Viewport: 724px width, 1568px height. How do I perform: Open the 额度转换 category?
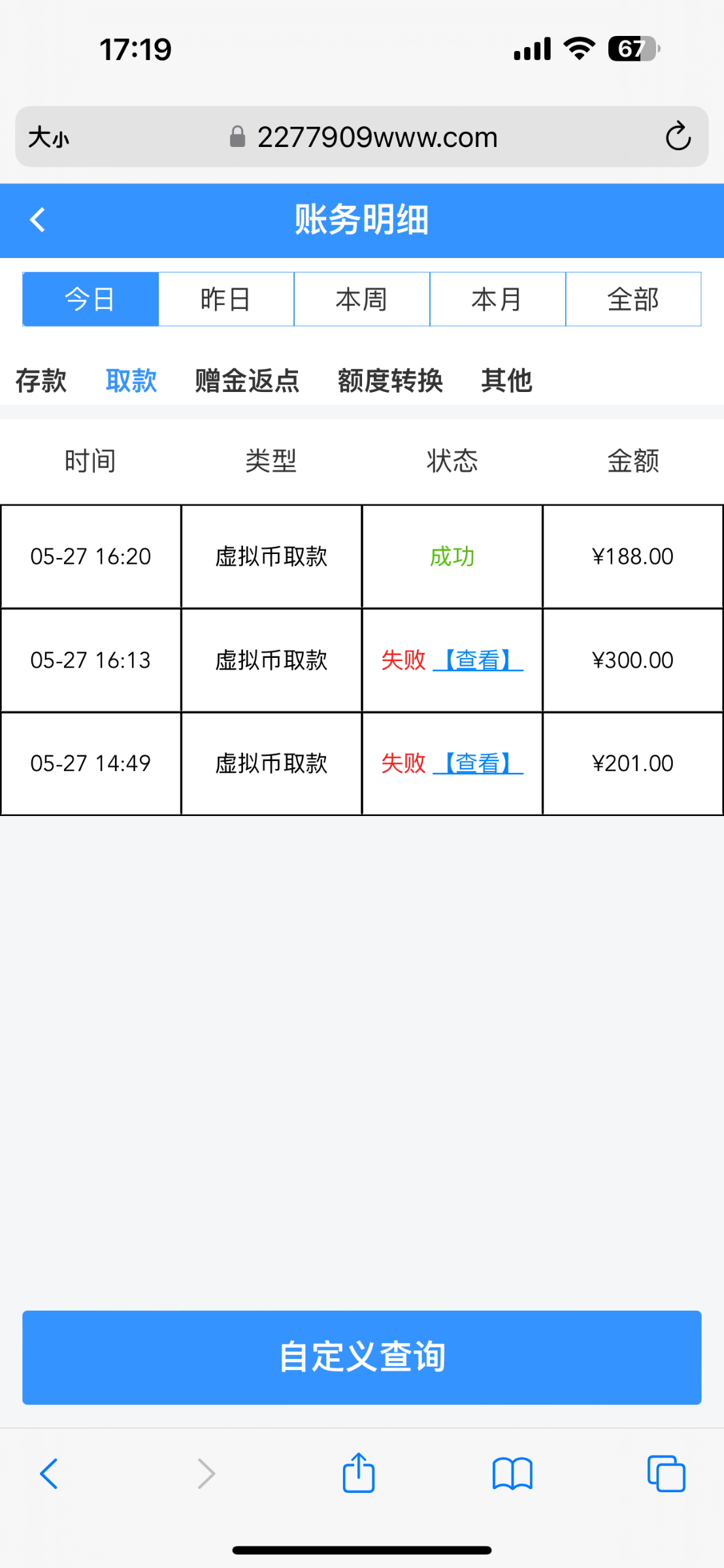pyautogui.click(x=390, y=380)
